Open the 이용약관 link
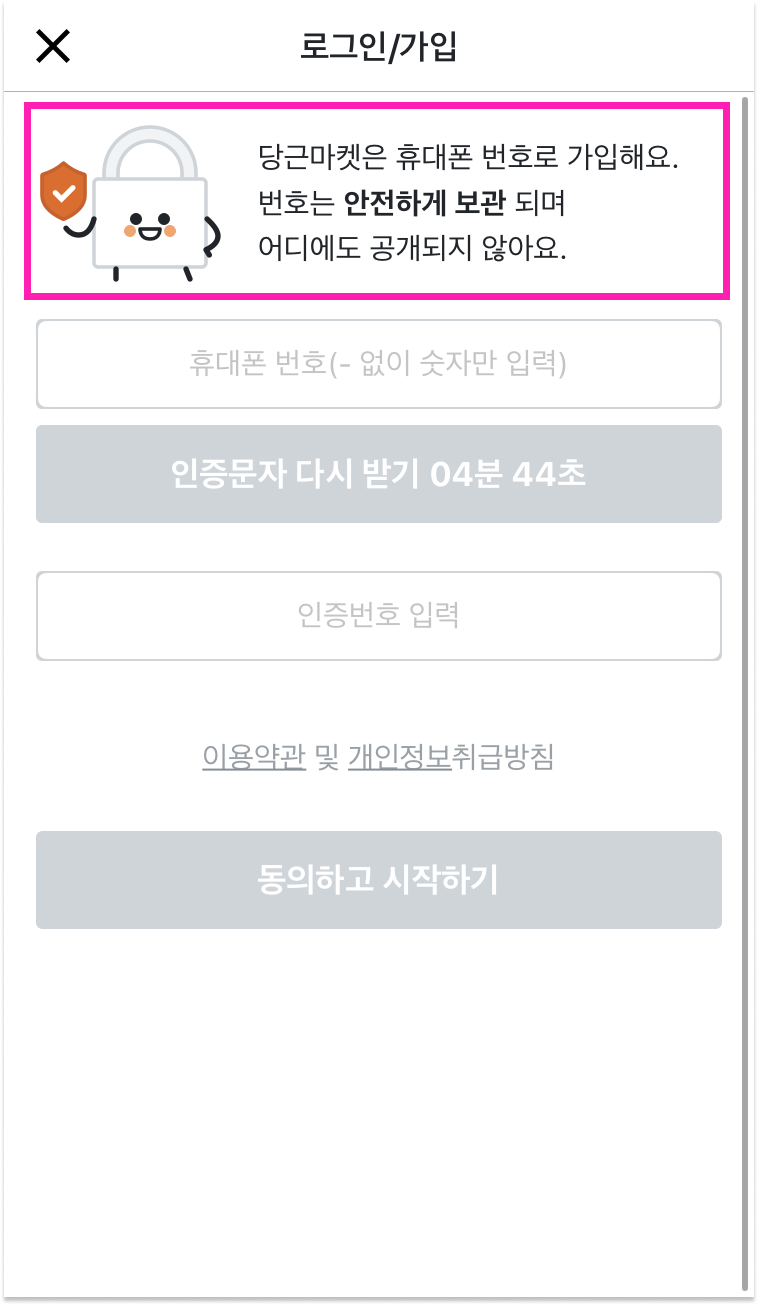Image resolution: width=758 pixels, height=1305 pixels. pyautogui.click(x=254, y=758)
